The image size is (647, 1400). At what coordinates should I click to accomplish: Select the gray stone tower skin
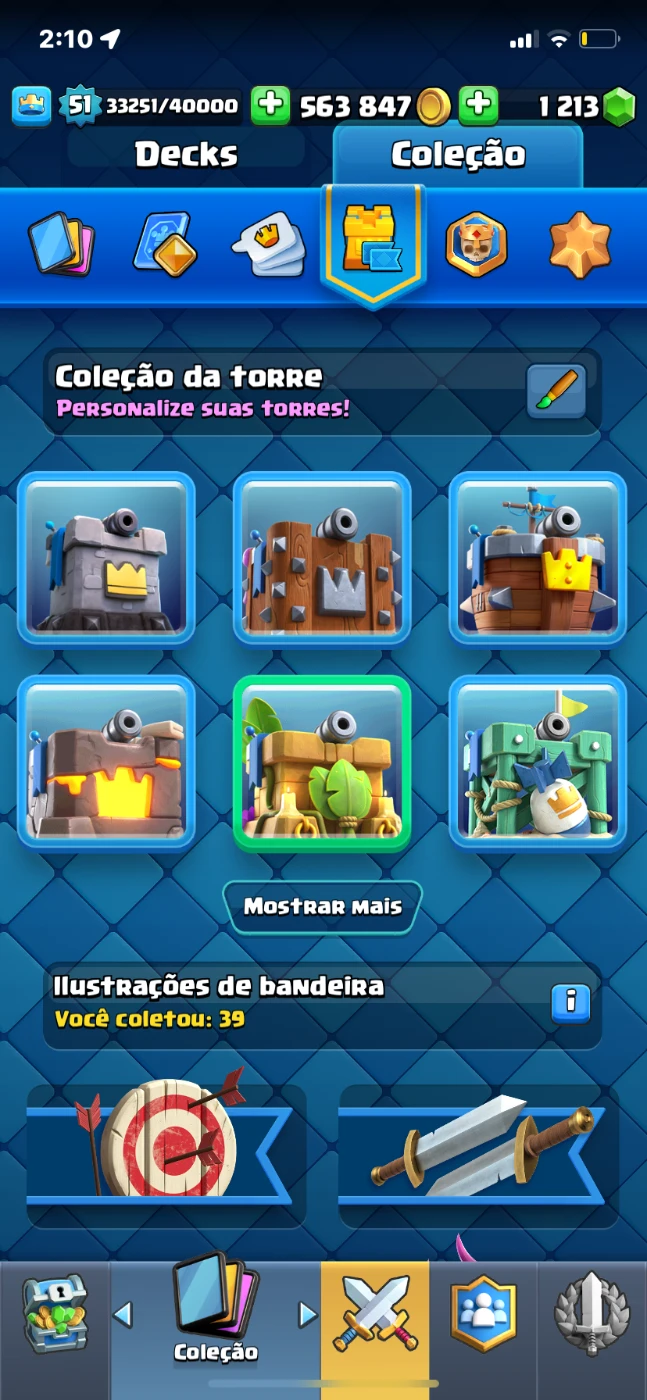coord(106,558)
